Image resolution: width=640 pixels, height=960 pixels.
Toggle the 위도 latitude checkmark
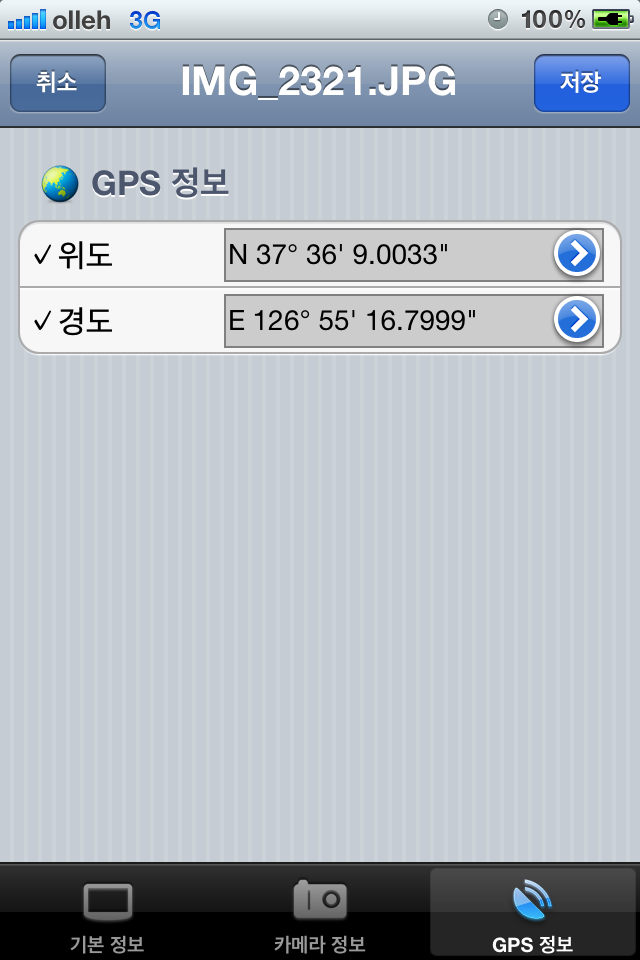pos(42,256)
